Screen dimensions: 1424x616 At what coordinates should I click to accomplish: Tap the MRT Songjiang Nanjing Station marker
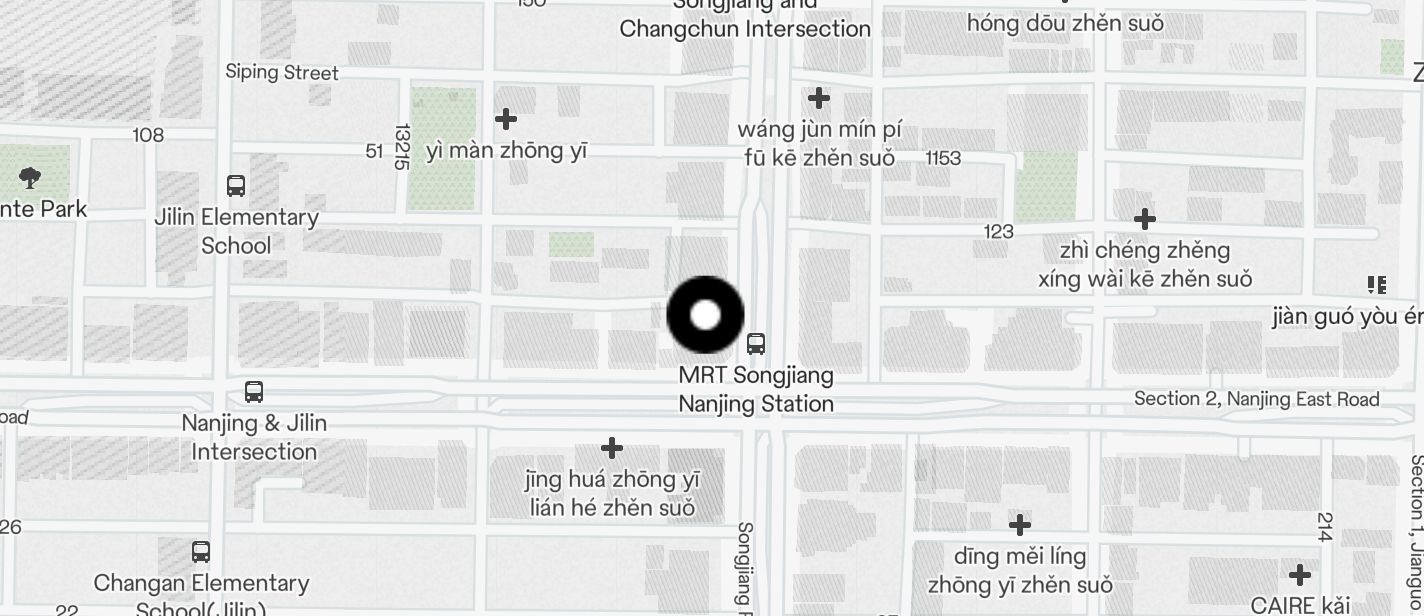coord(756,344)
